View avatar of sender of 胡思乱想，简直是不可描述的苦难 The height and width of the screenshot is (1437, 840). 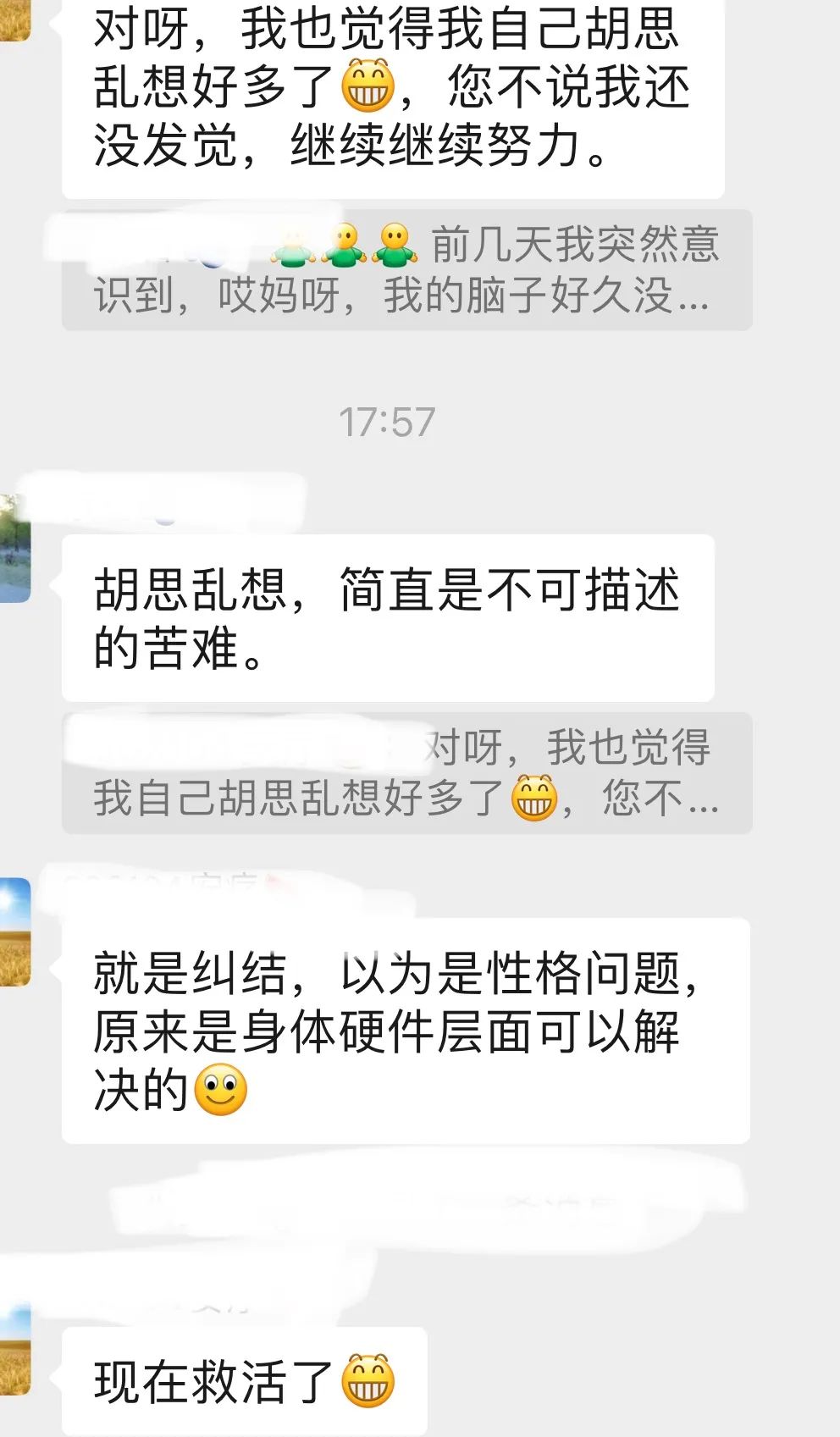(x=14, y=549)
